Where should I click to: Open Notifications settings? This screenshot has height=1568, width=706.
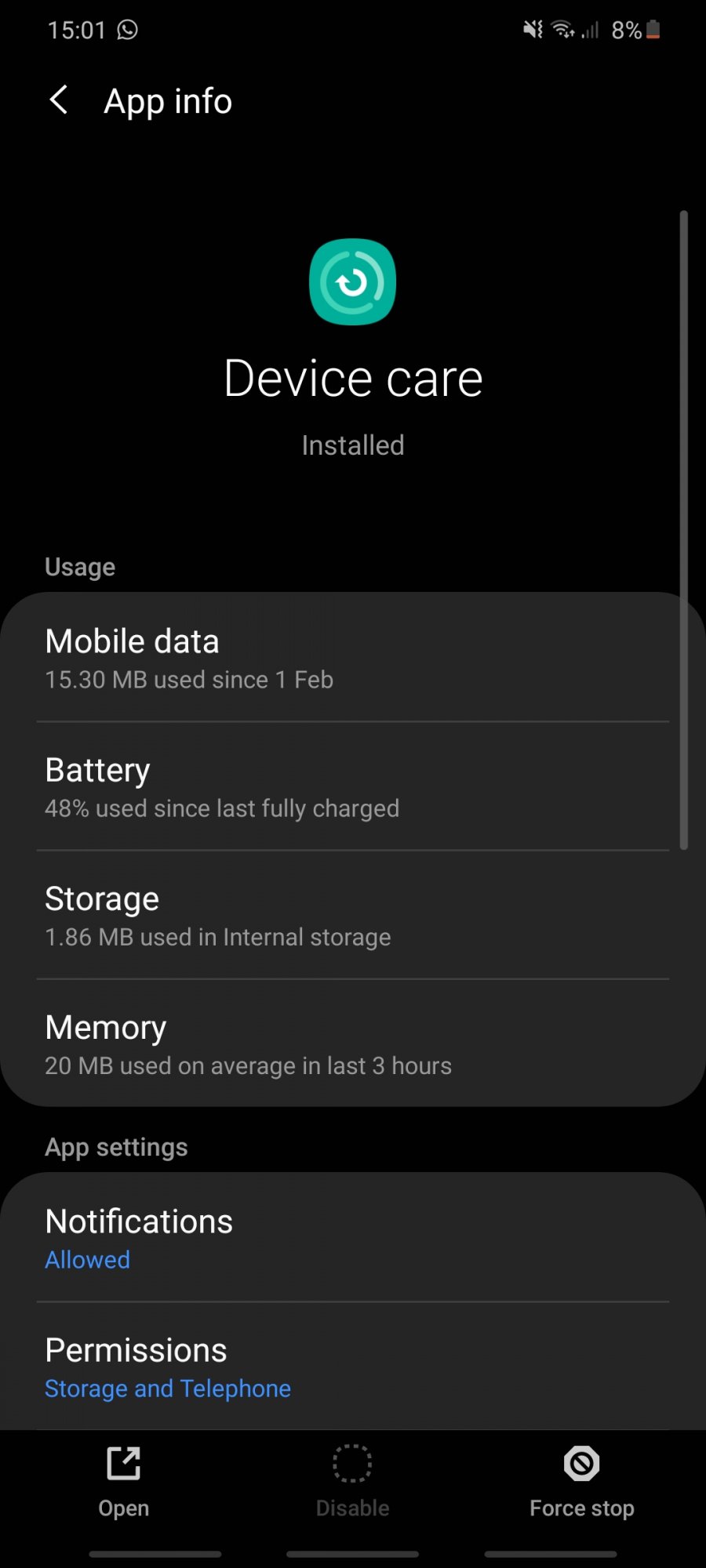tap(353, 1238)
